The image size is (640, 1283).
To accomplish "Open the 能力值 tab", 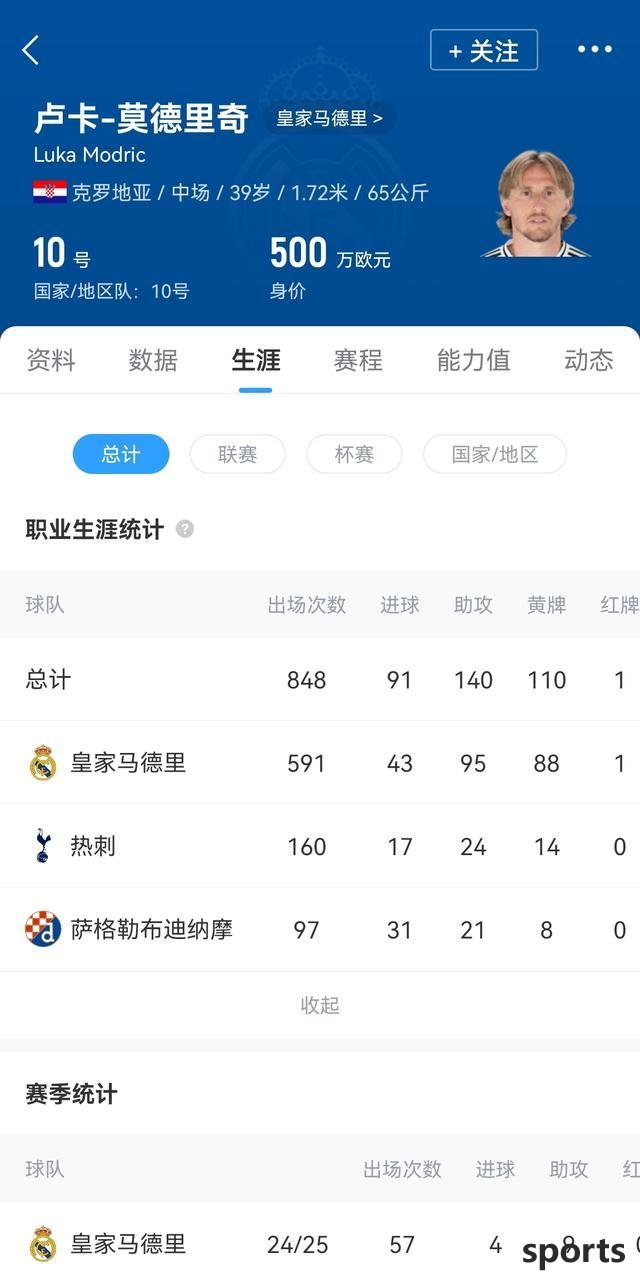I will [x=473, y=360].
